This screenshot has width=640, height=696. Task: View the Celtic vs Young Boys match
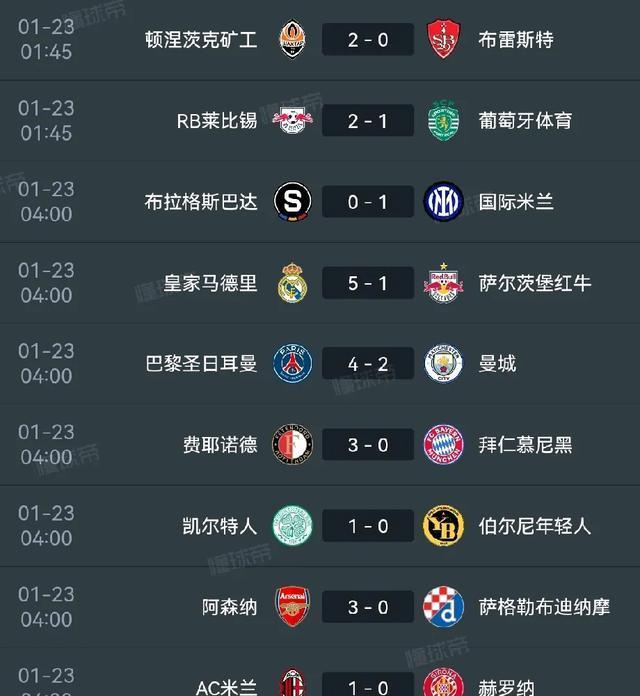click(367, 526)
